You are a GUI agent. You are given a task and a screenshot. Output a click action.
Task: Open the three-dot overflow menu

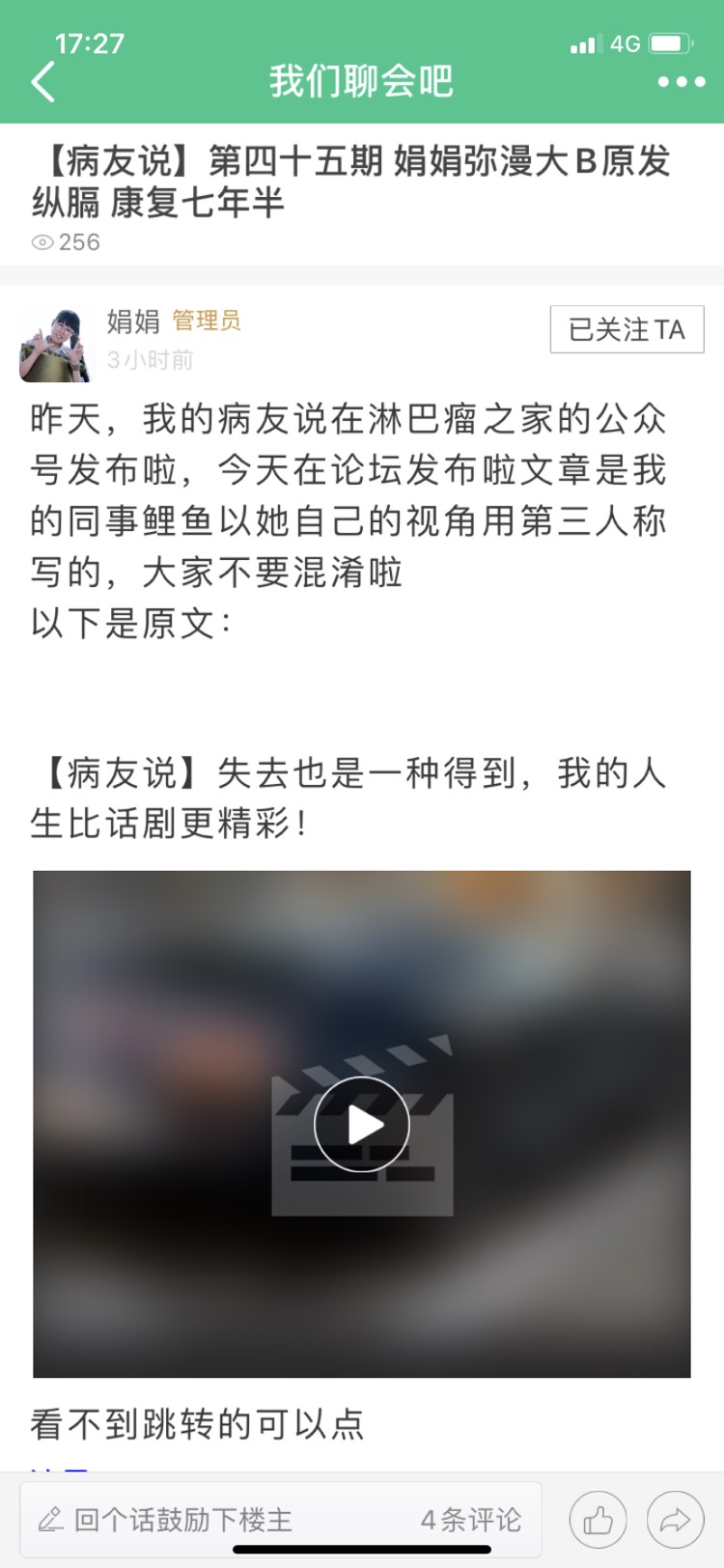click(681, 82)
